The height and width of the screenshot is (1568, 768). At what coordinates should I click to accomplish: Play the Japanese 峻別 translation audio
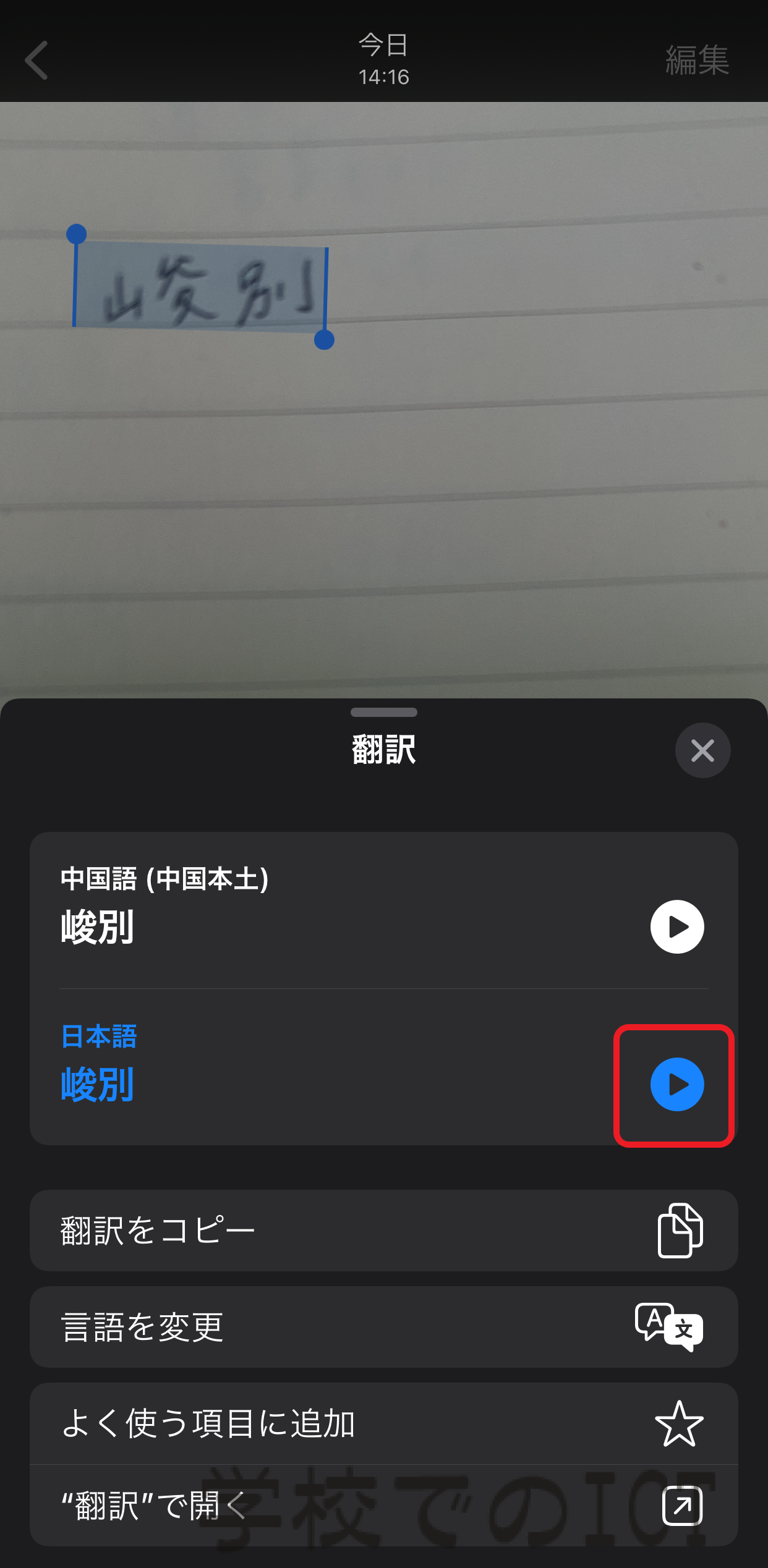click(x=677, y=1084)
